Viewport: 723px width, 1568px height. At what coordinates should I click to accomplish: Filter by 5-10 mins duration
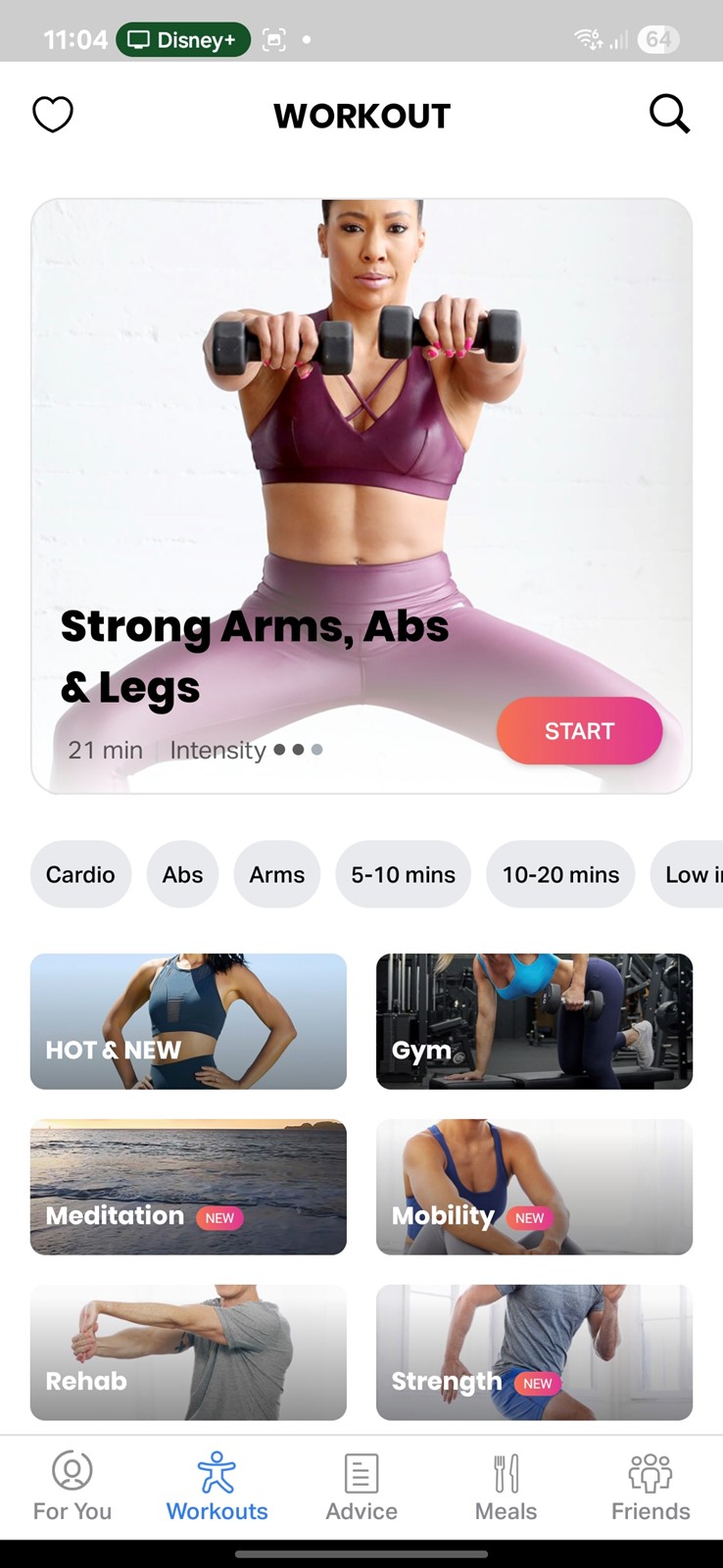point(404,874)
